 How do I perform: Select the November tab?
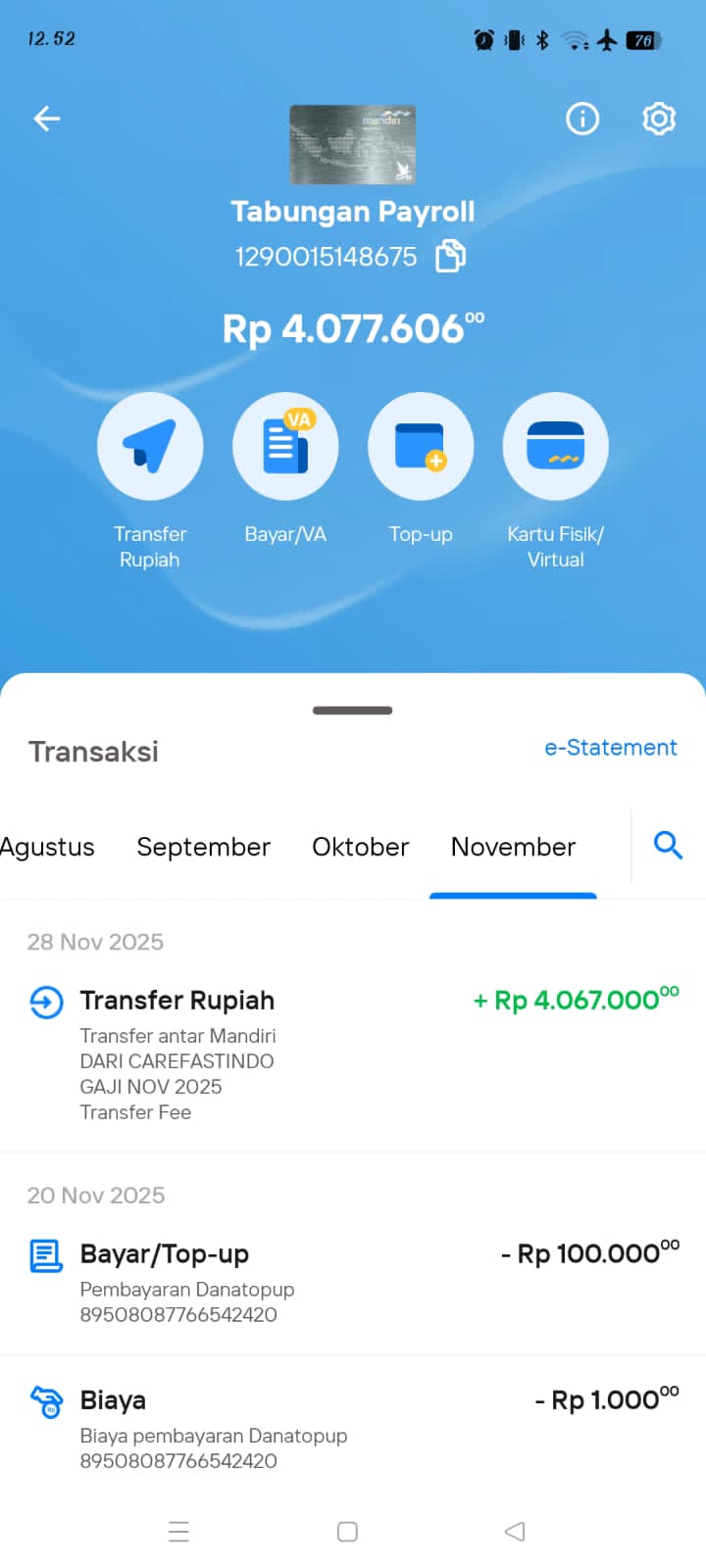click(513, 847)
